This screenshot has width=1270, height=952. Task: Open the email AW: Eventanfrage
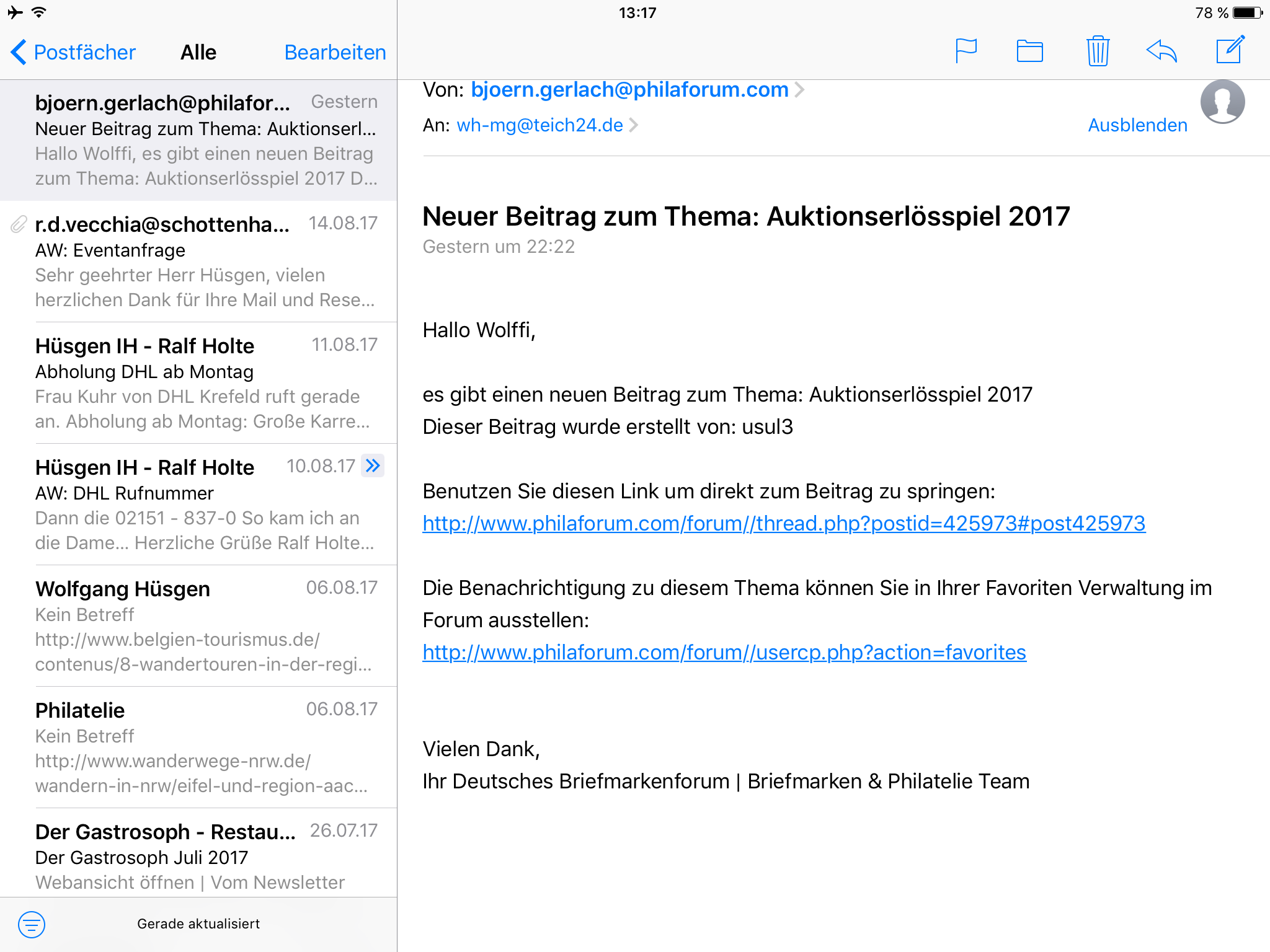tap(205, 262)
